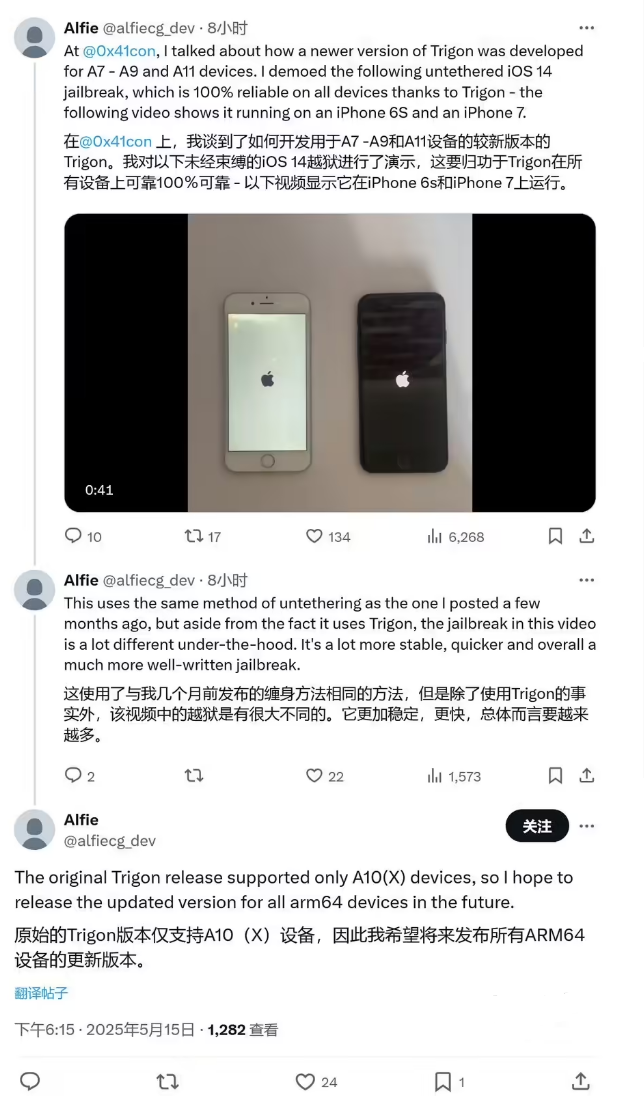Bookmark the second post with 1,573 views
Image resolution: width=644 pixels, height=1096 pixels.
pos(555,775)
